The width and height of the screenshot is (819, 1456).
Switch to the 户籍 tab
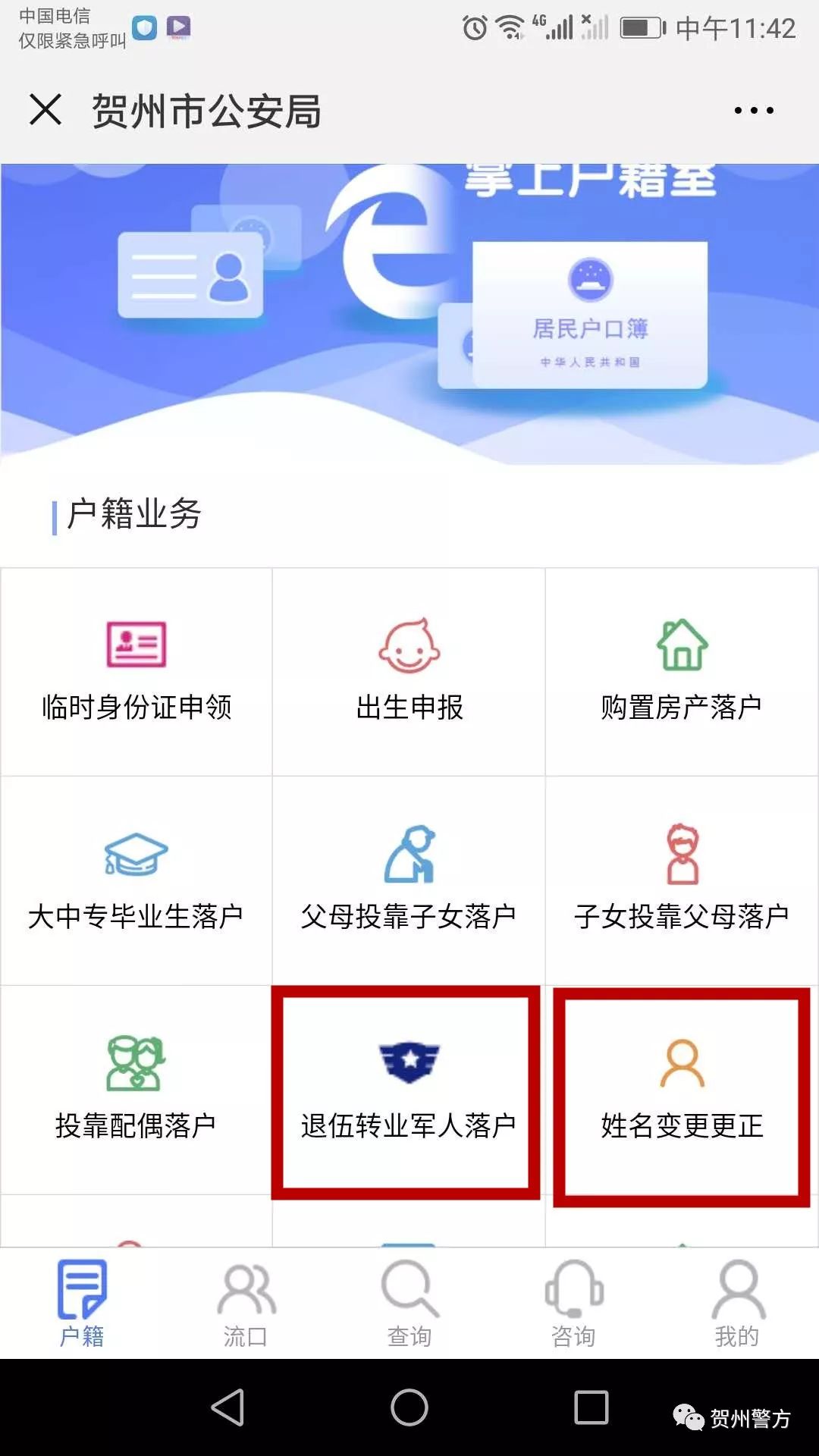(82, 1304)
